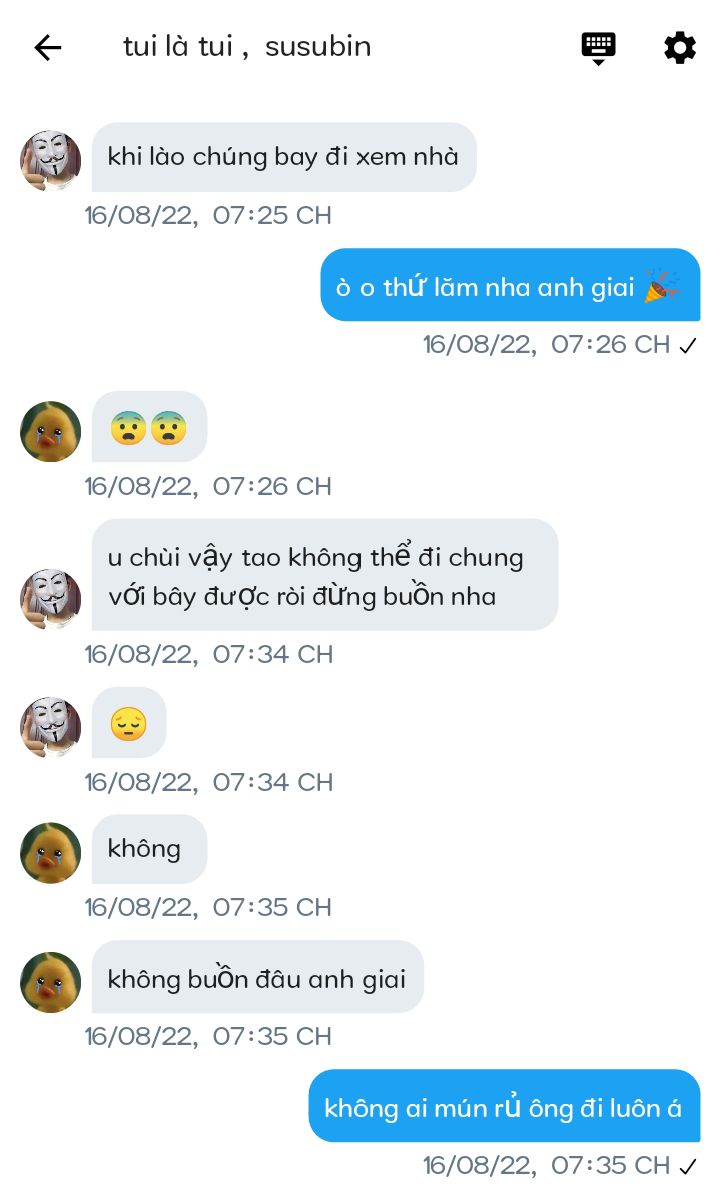The height and width of the screenshot is (1191, 720).
Task: Show the keyboard via keyboard icon
Action: pos(598,47)
